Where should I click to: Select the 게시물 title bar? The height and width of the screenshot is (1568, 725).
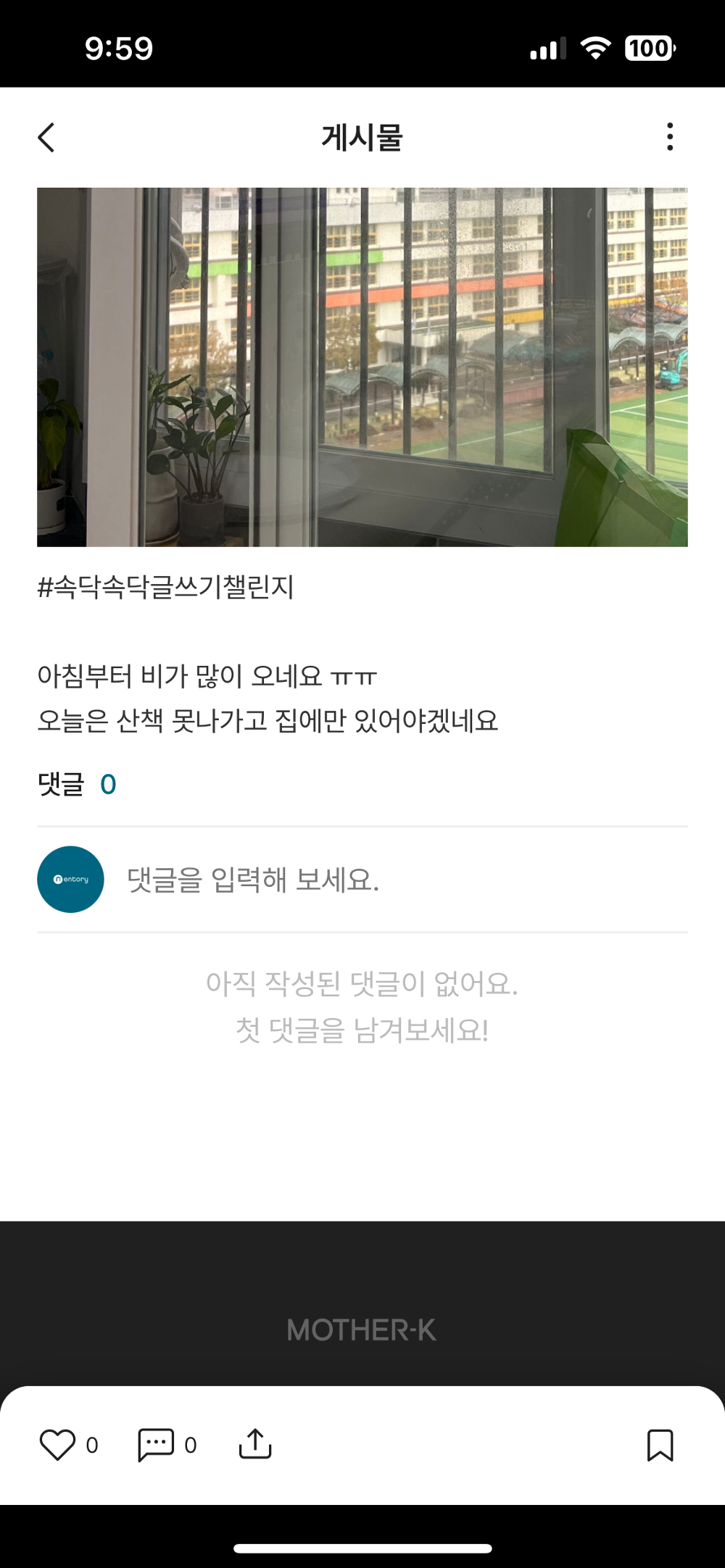(362, 138)
